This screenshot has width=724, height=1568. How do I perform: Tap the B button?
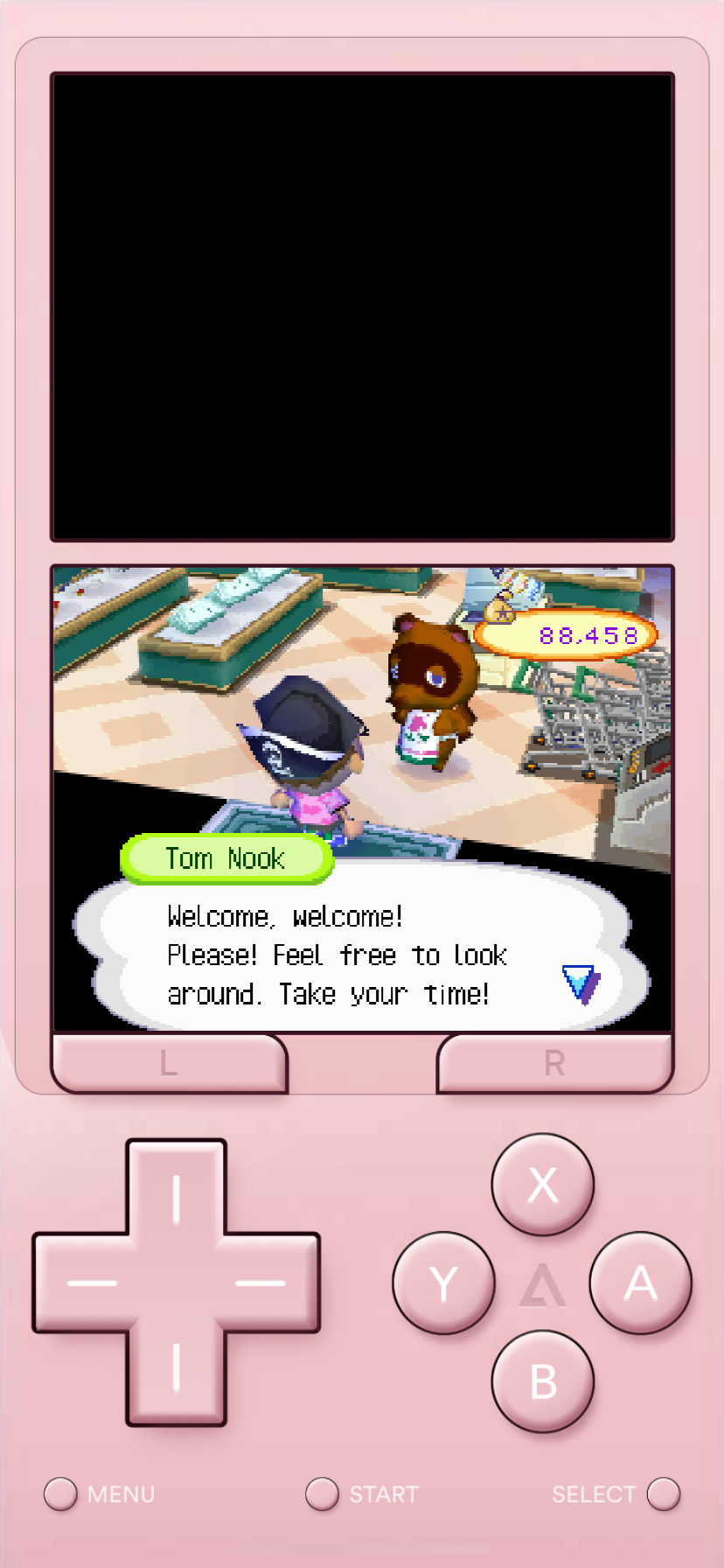(x=543, y=1381)
